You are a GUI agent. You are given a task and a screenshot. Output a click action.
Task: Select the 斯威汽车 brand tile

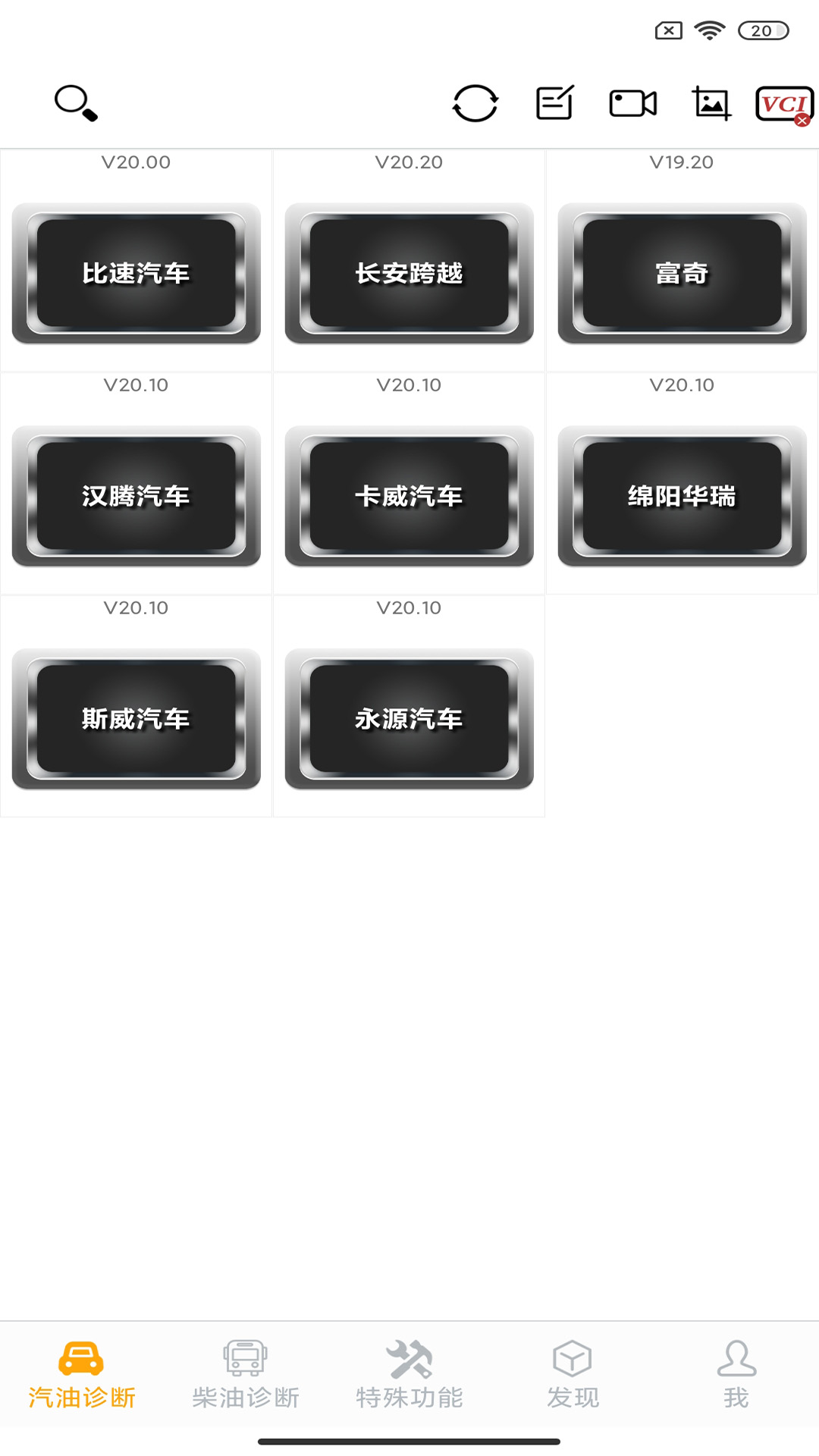click(x=136, y=719)
